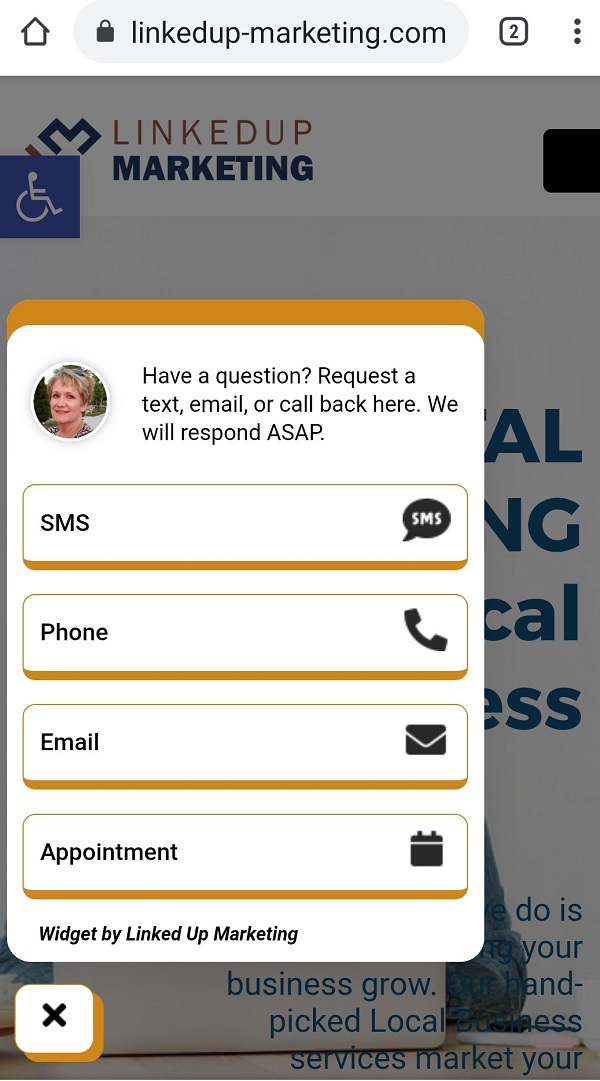600x1081 pixels.
Task: Choose the Email contact option
Action: tap(245, 743)
